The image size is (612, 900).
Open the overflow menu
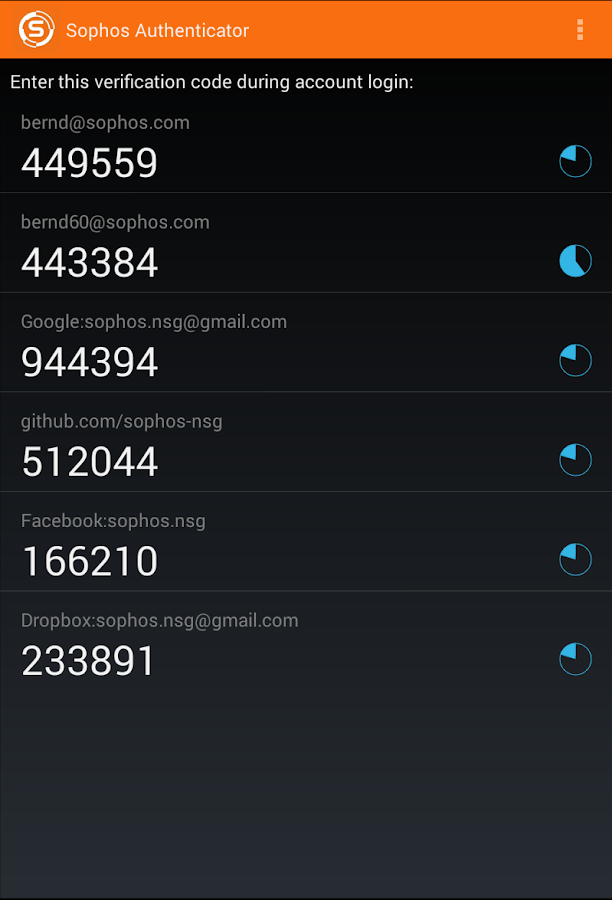pyautogui.click(x=580, y=30)
